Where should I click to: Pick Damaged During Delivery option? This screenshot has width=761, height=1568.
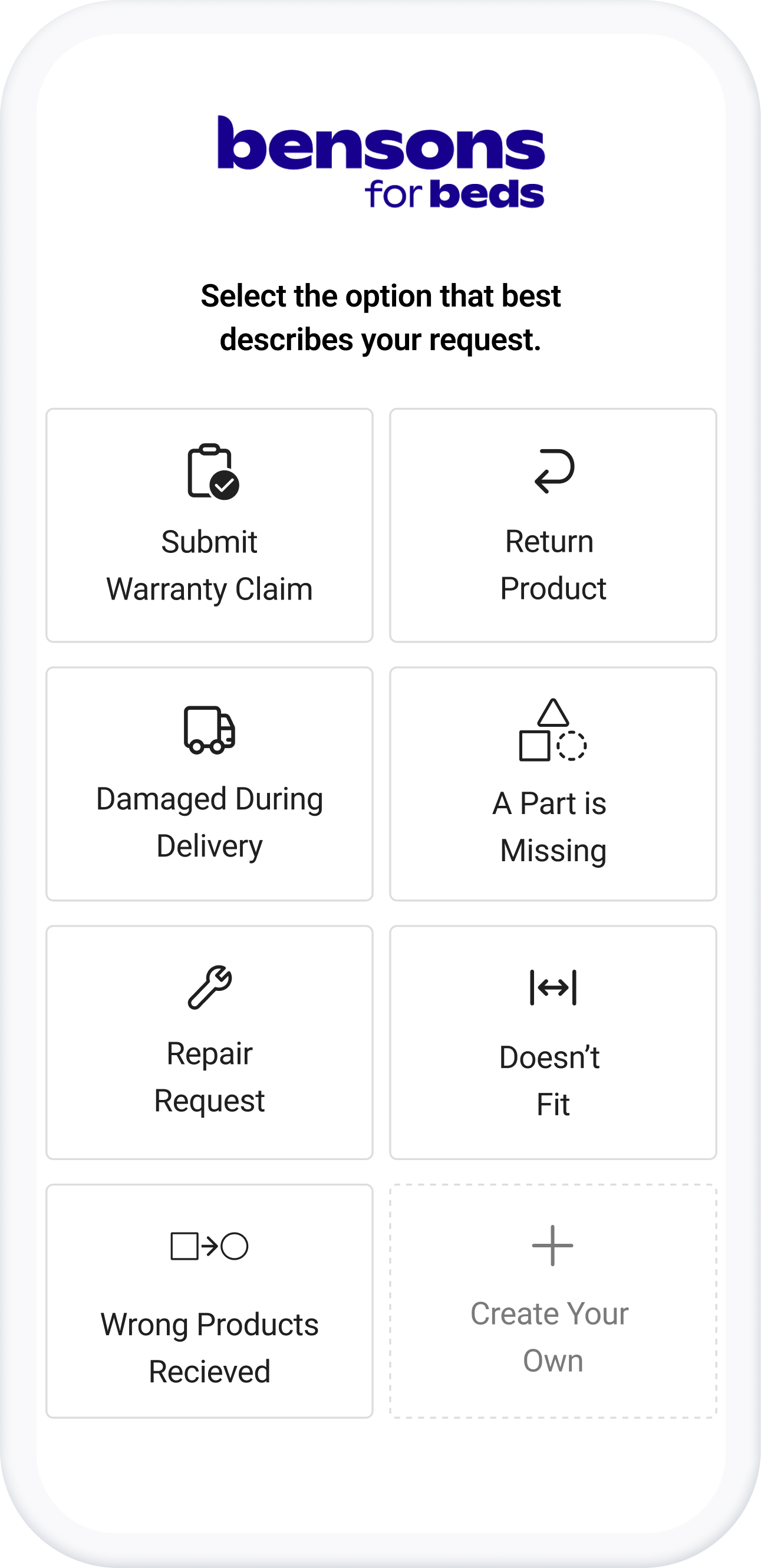click(209, 784)
